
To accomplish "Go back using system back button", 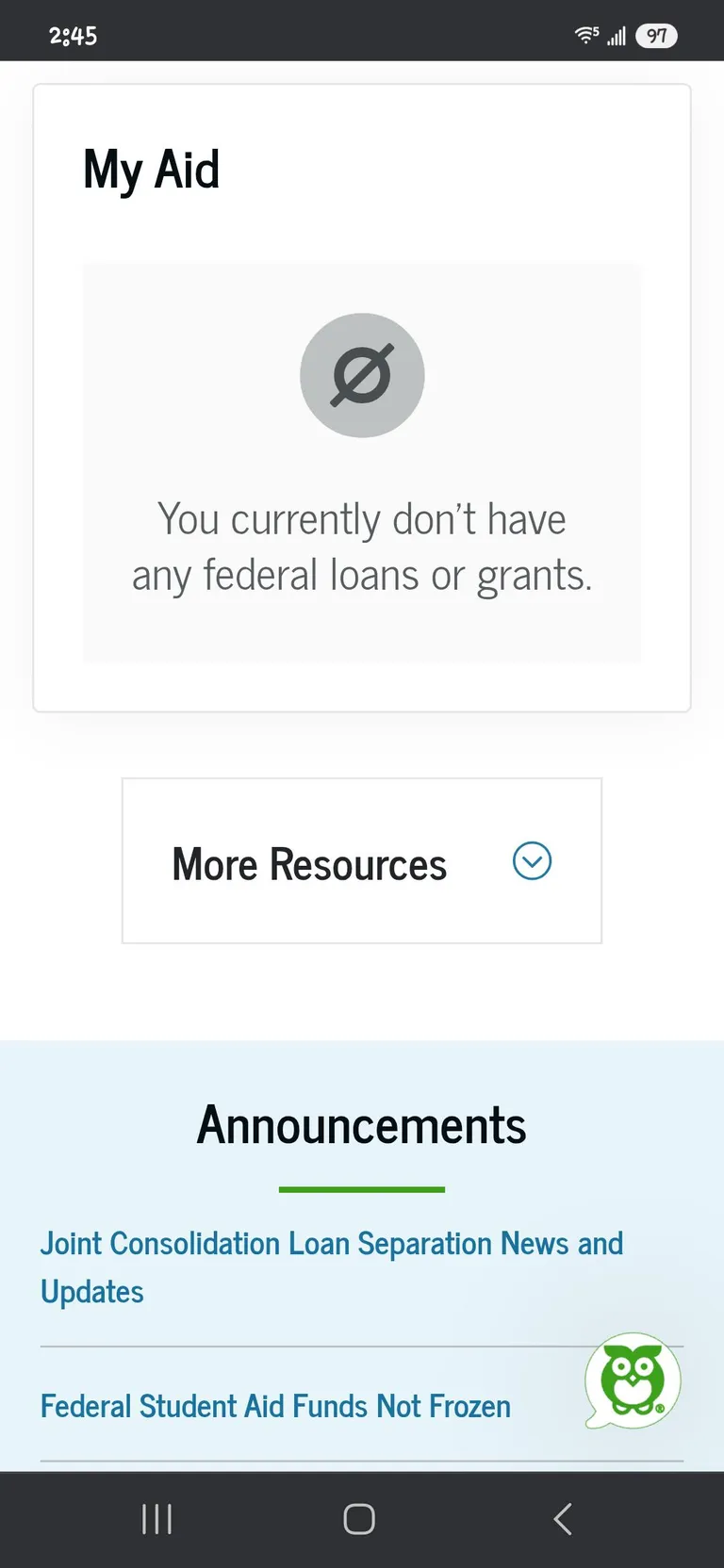I will click(x=563, y=1519).
